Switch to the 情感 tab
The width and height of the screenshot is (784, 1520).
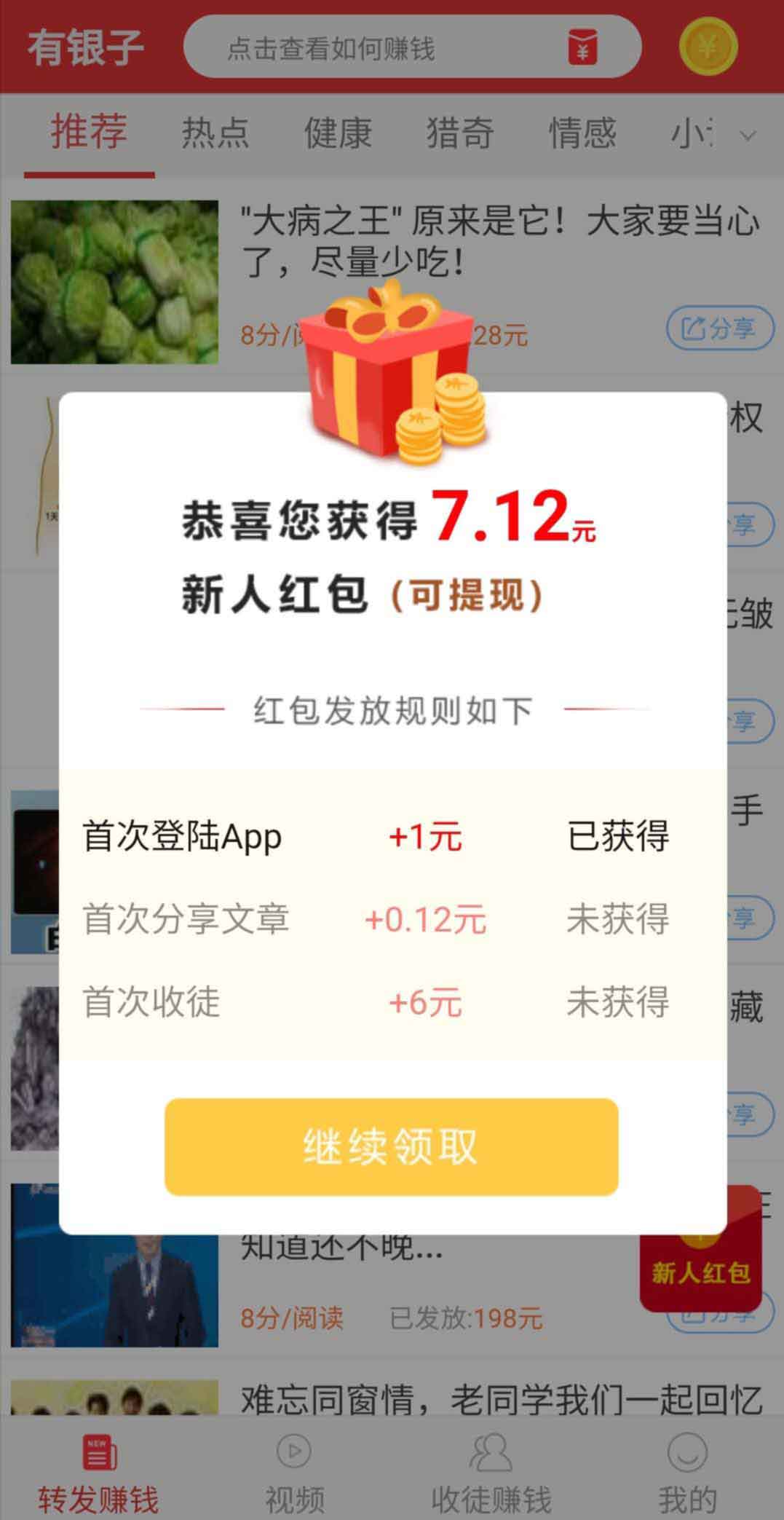click(x=582, y=133)
